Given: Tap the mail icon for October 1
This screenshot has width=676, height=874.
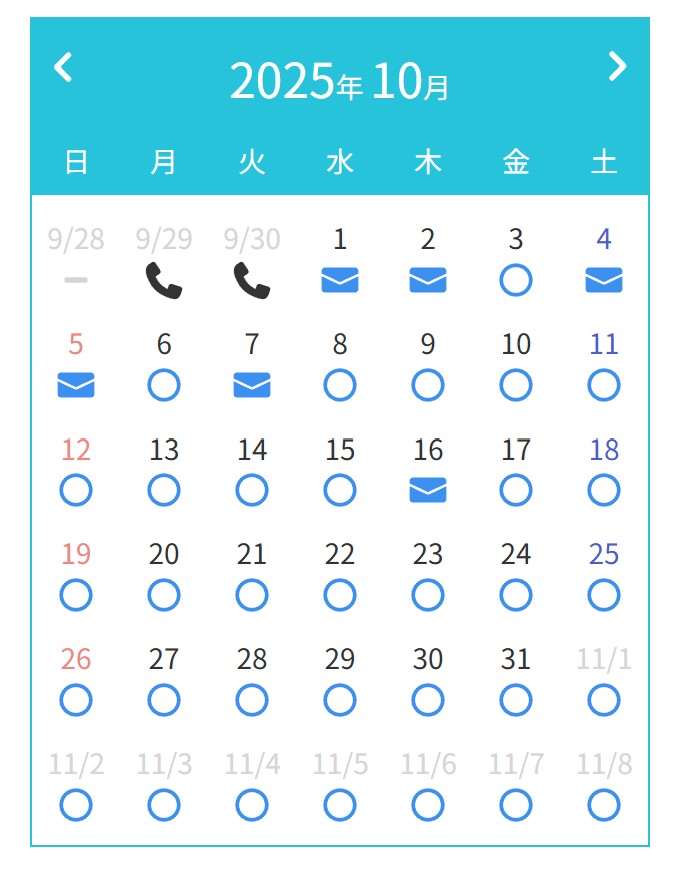Looking at the screenshot, I should click(x=340, y=280).
